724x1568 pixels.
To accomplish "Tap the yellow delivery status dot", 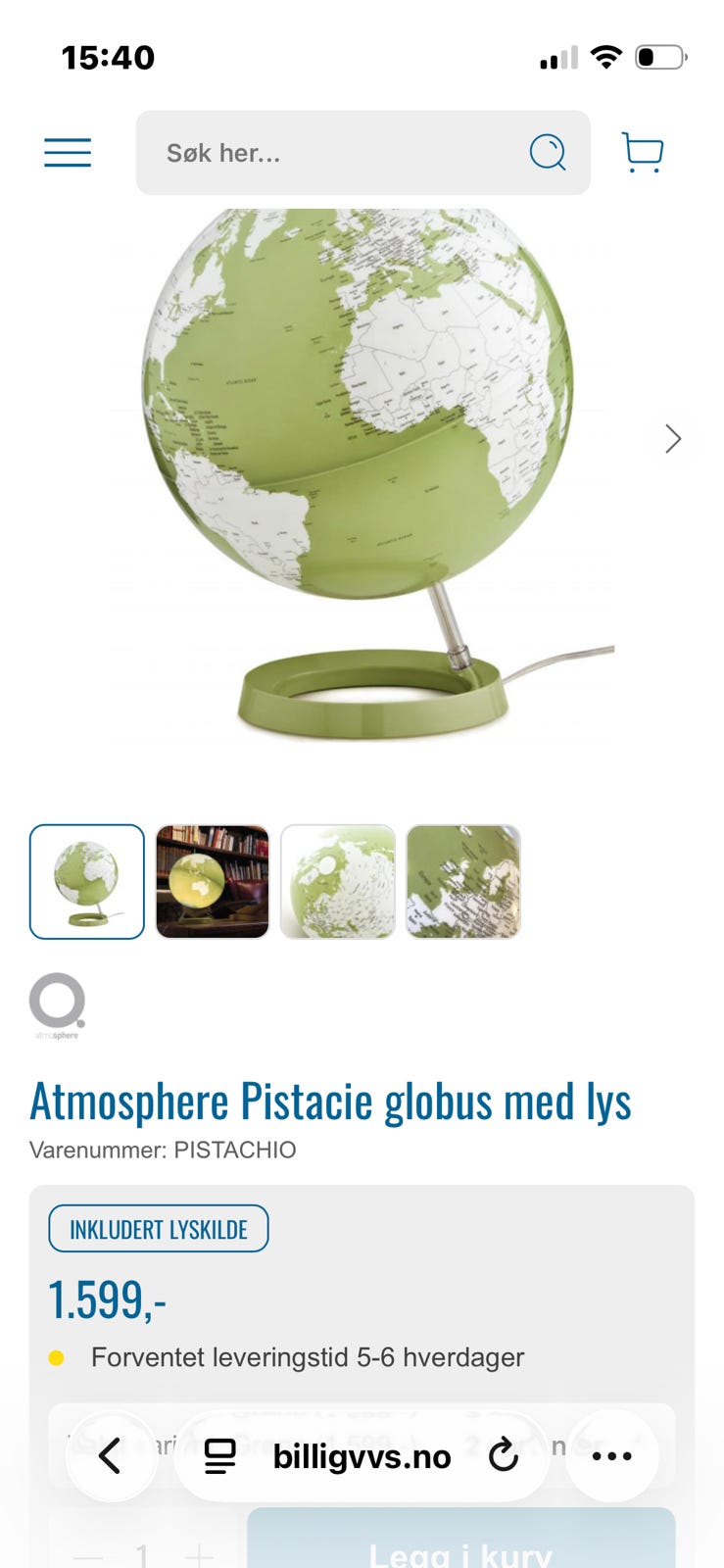I will 56,1357.
